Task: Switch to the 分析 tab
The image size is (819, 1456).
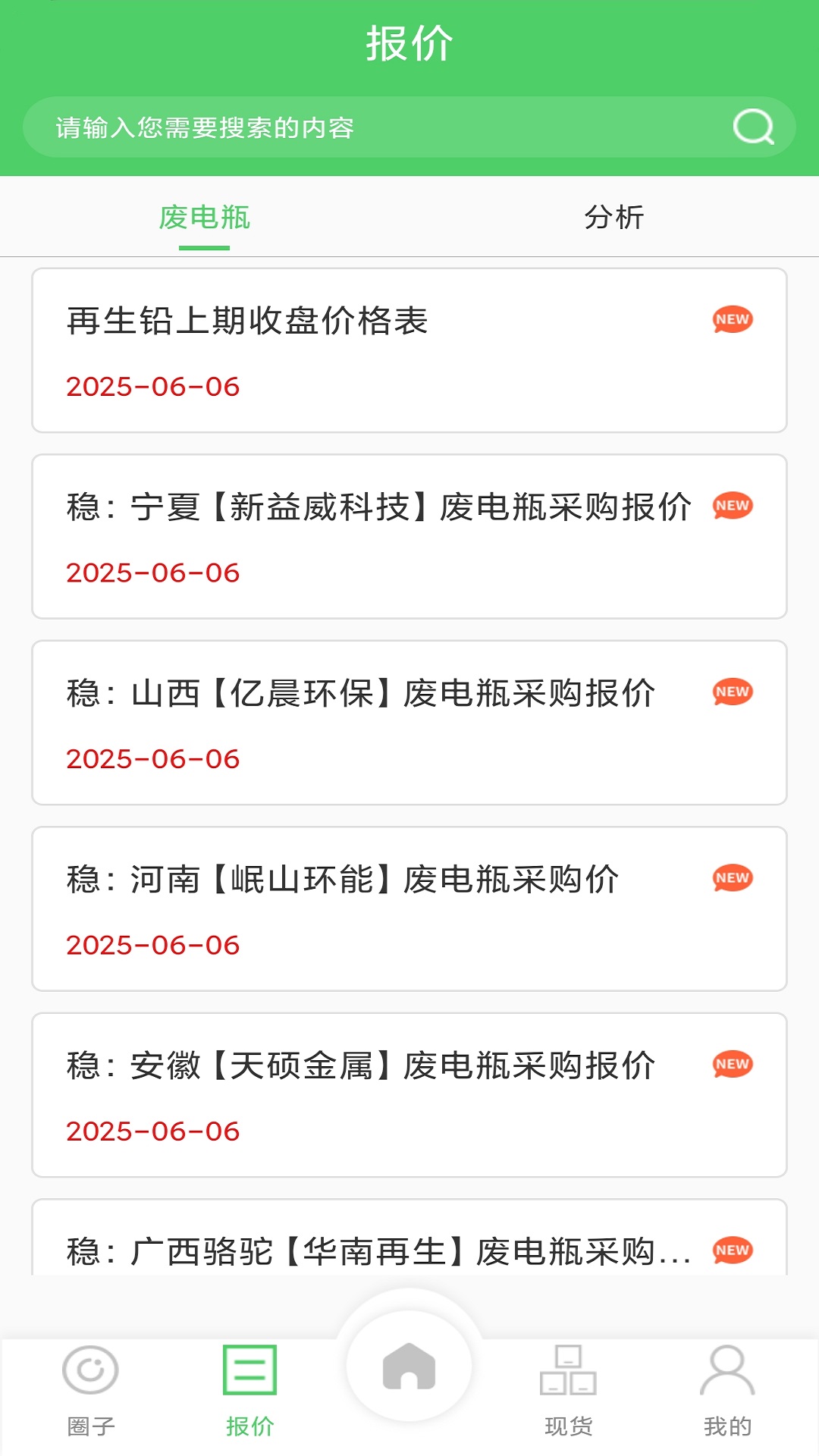Action: (x=613, y=218)
